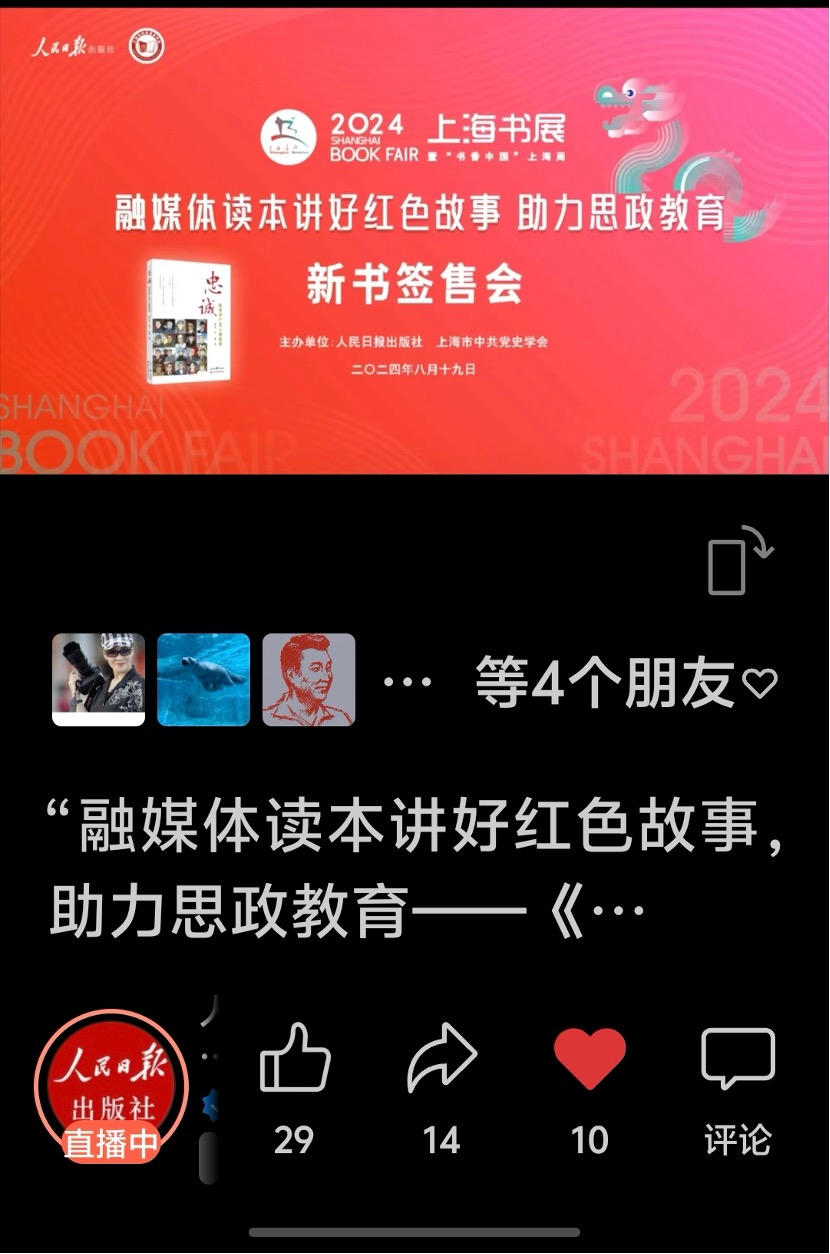
Task: Tap the red heart icon
Action: pos(589,1058)
